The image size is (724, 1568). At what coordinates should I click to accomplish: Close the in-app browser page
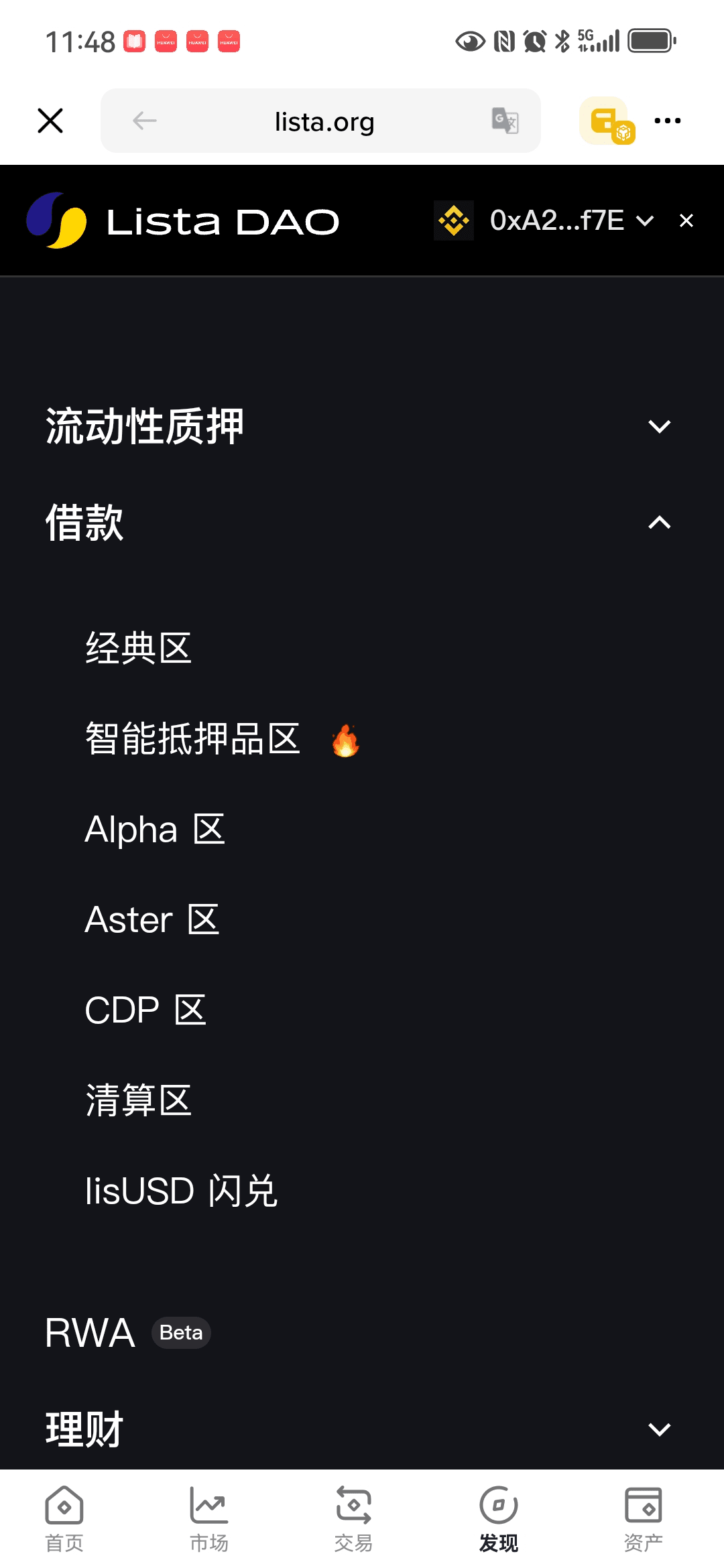click(50, 121)
